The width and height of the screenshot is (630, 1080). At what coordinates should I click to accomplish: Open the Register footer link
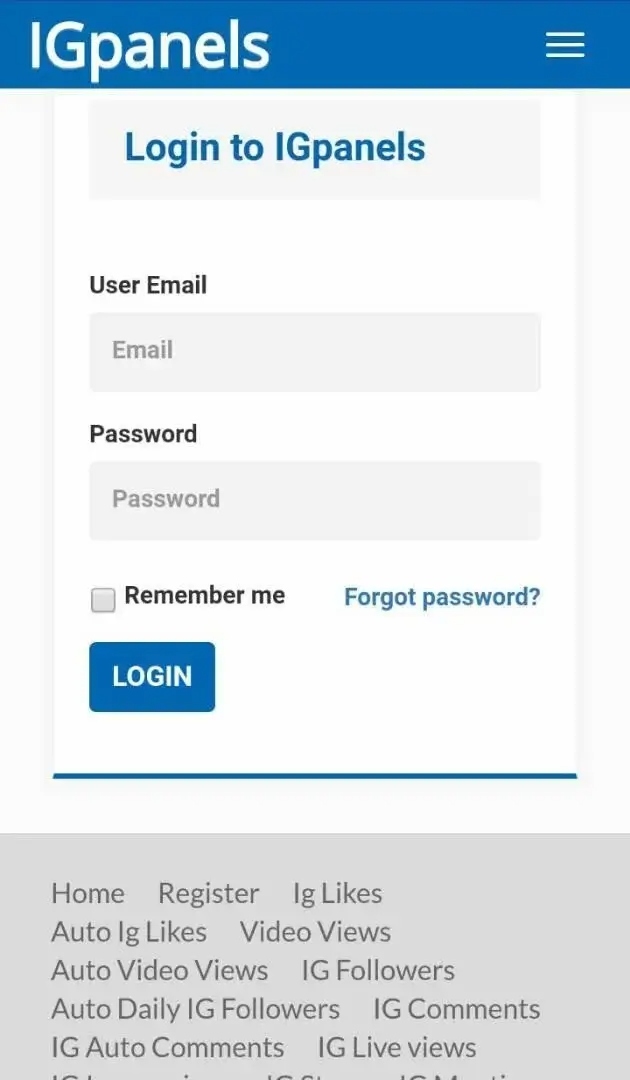click(x=209, y=893)
